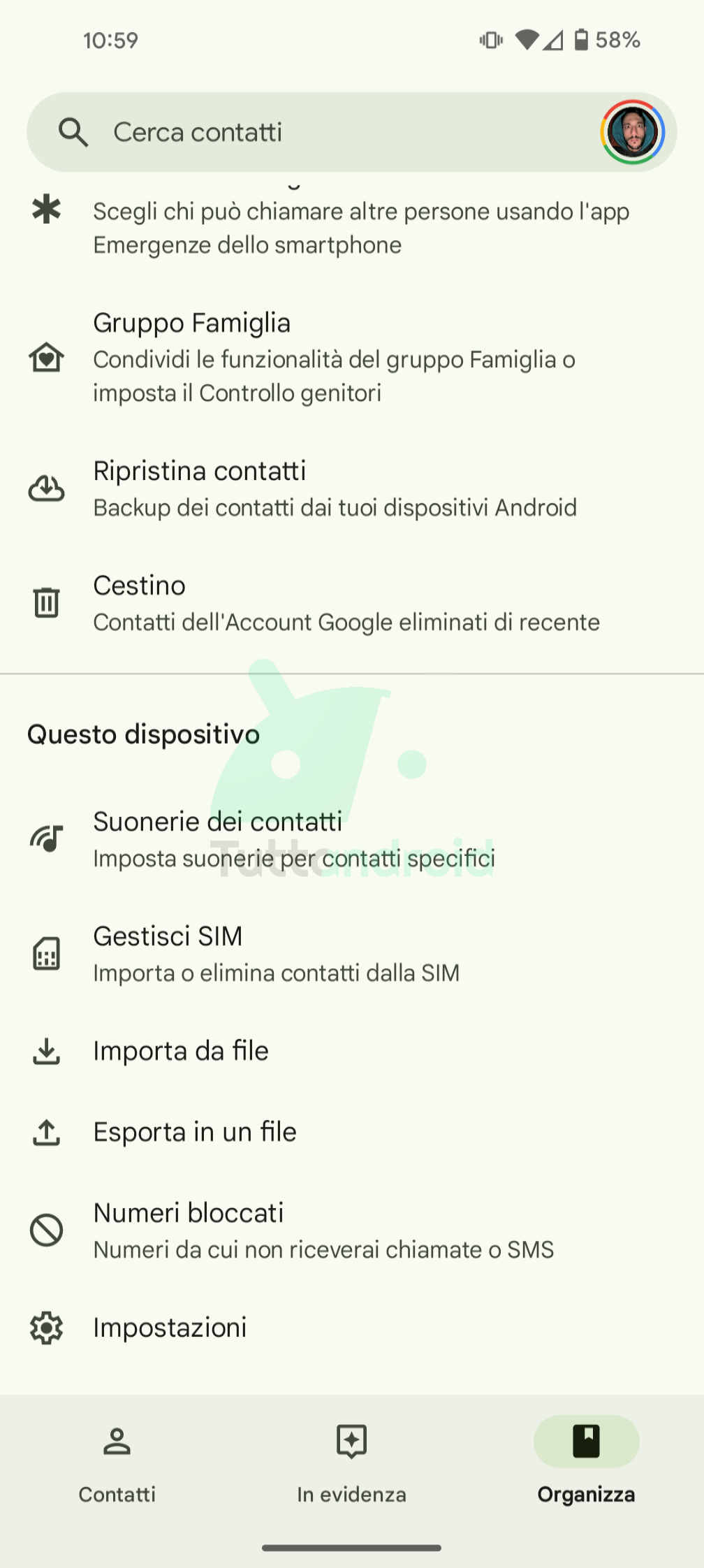704x1568 pixels.
Task: Select Esporta in un file
Action: pos(352,1132)
